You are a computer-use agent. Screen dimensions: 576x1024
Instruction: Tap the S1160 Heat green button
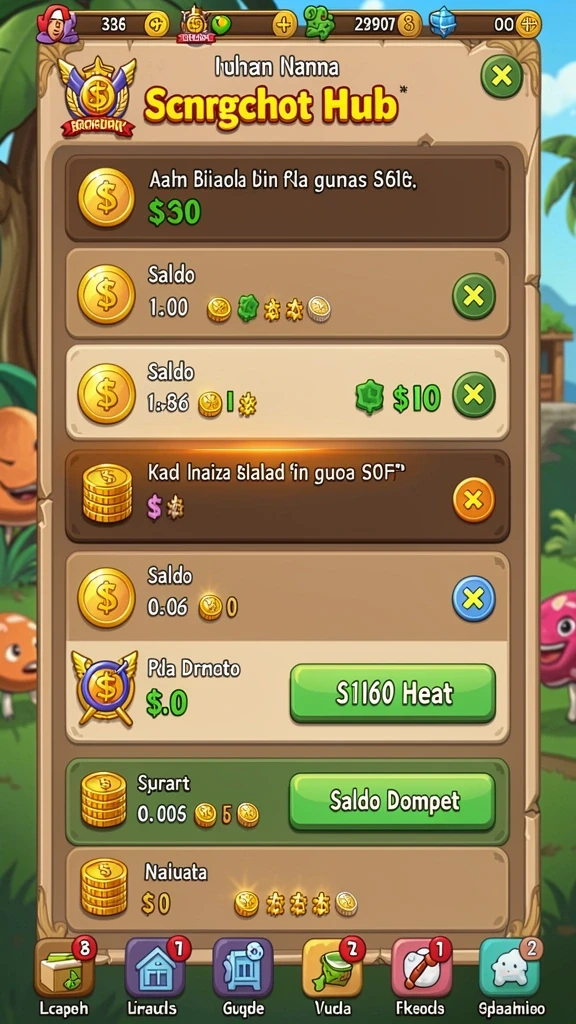coord(392,694)
